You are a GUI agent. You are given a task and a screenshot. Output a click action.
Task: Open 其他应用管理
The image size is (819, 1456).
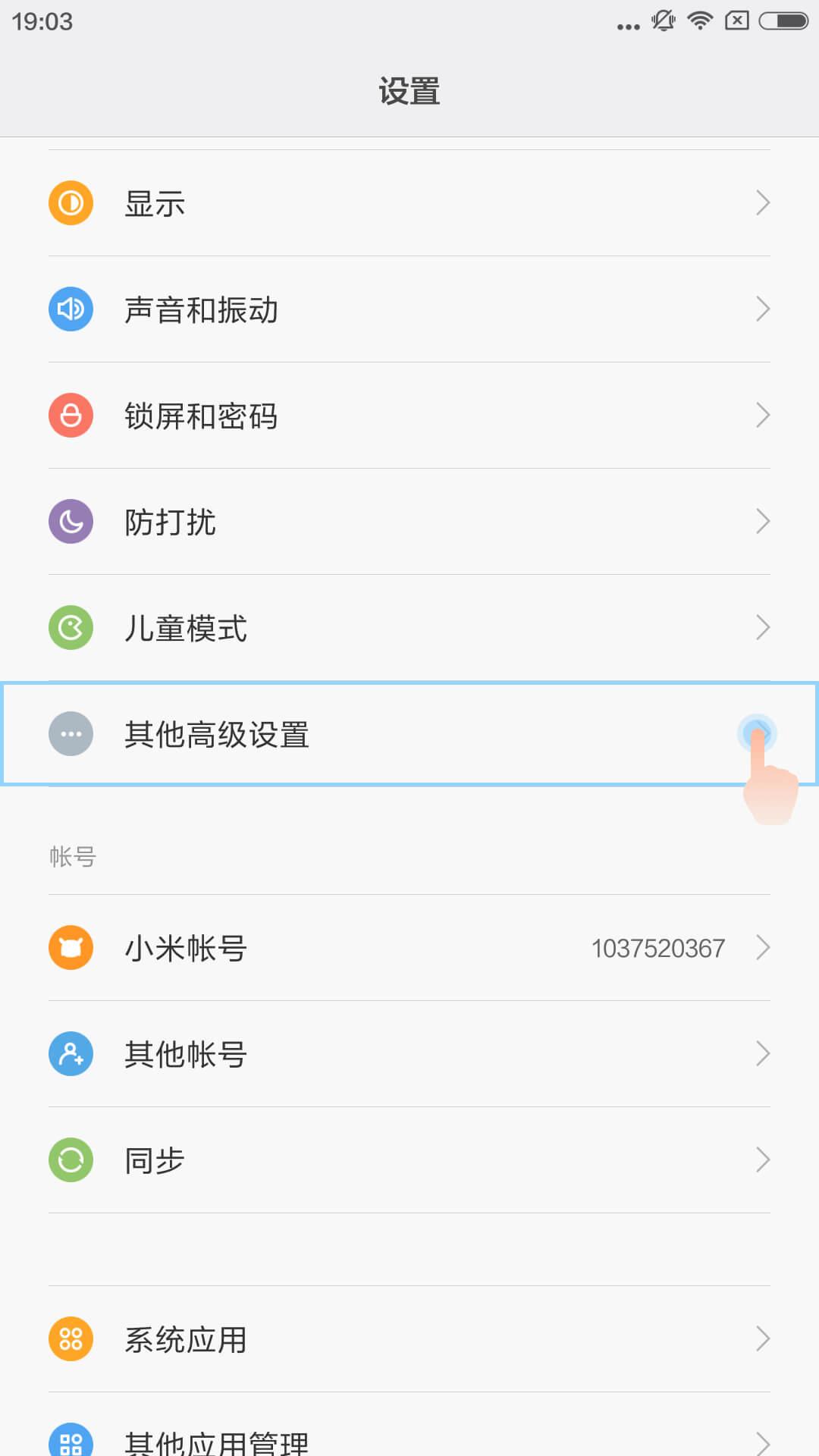(409, 1438)
